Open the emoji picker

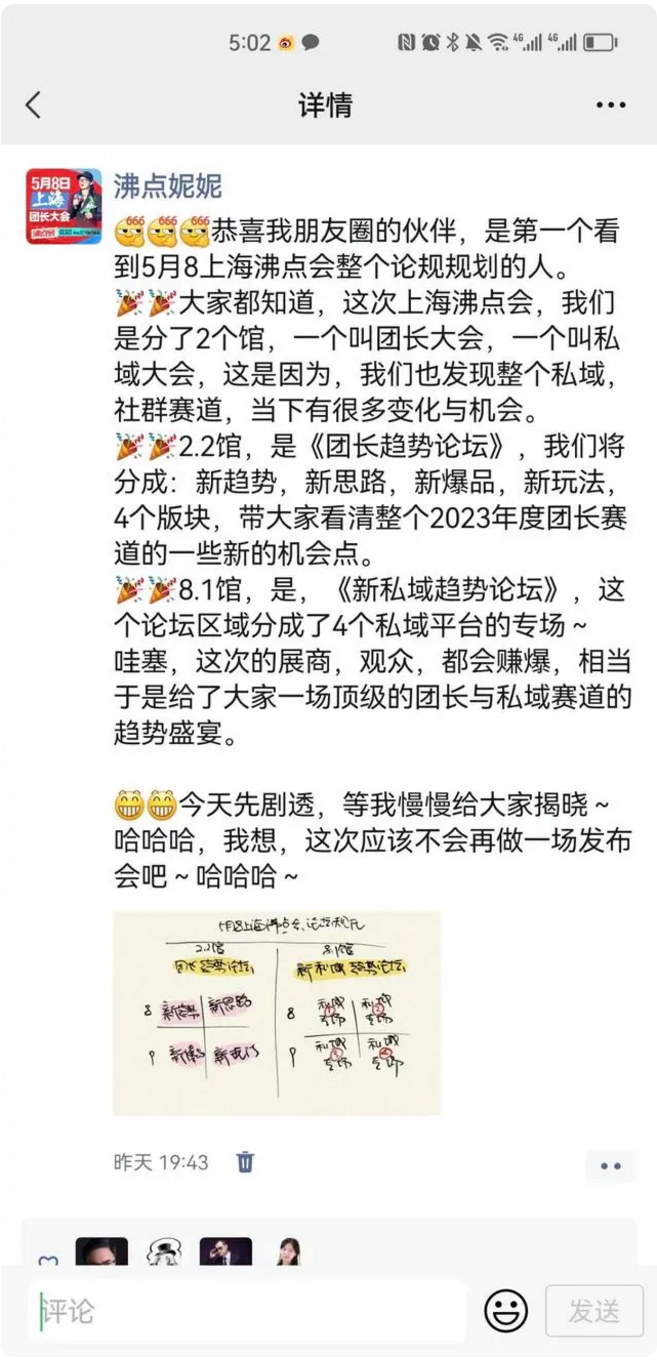506,1311
